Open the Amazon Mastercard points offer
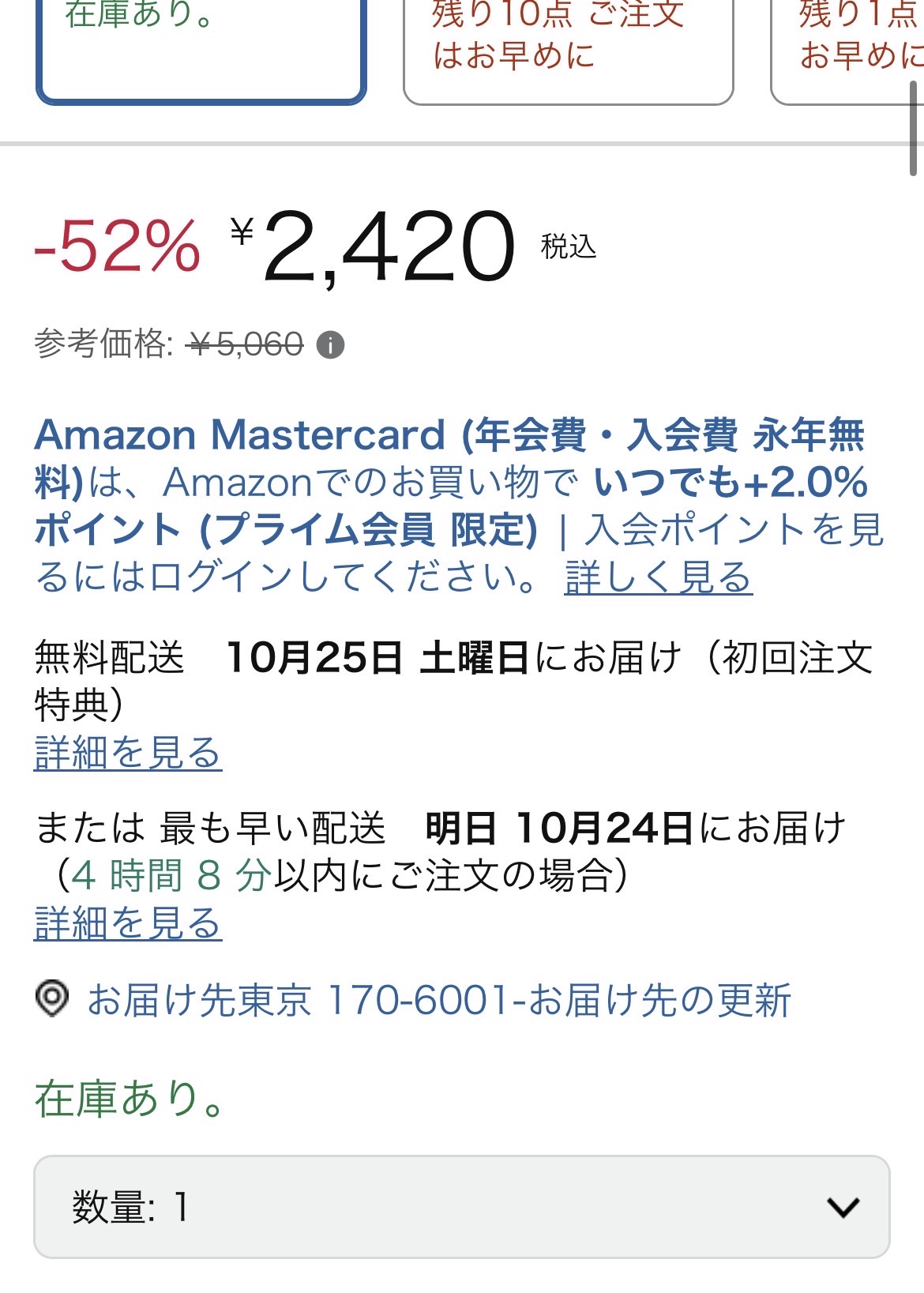The image size is (924, 1293). pos(452,483)
